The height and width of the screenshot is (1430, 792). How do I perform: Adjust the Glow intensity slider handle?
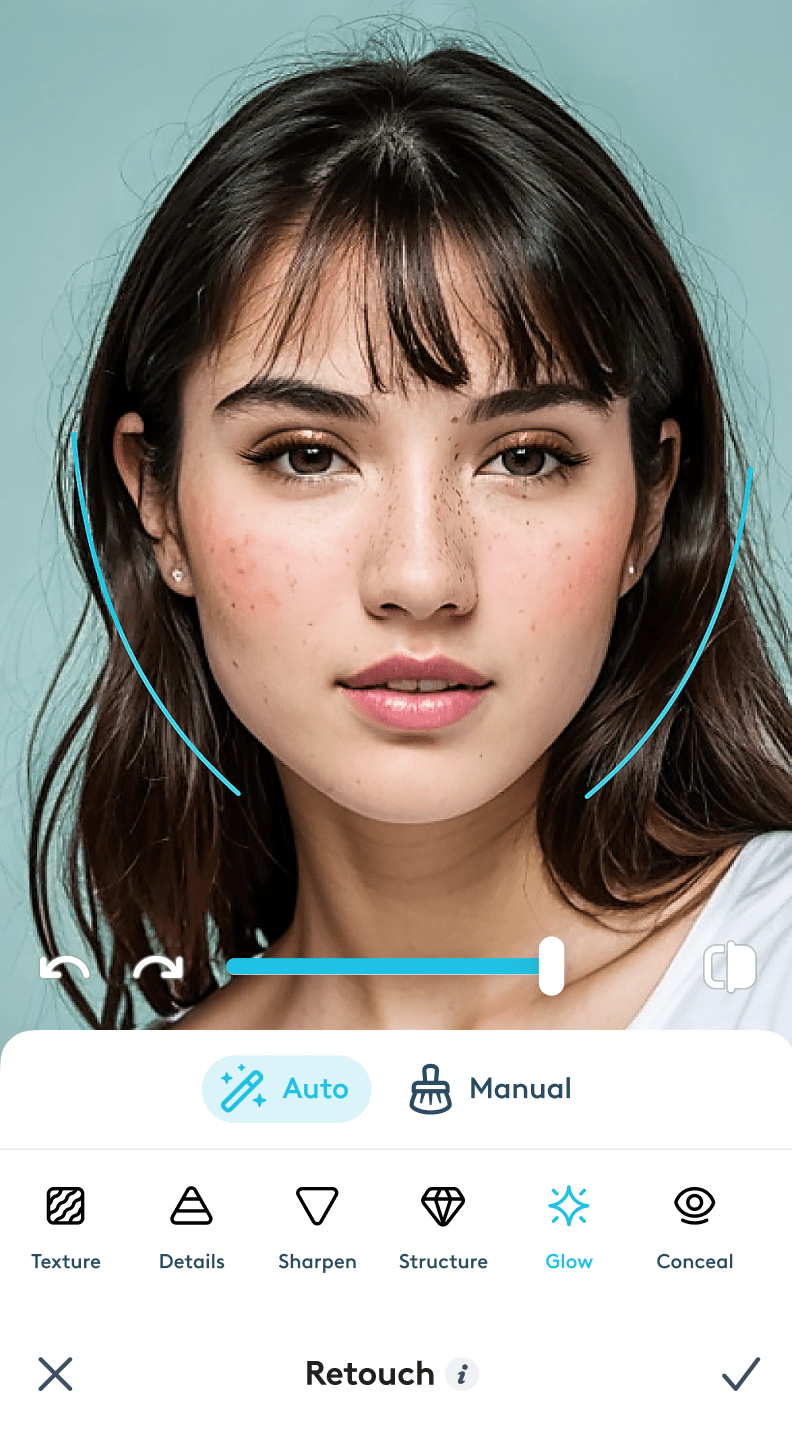click(x=551, y=966)
